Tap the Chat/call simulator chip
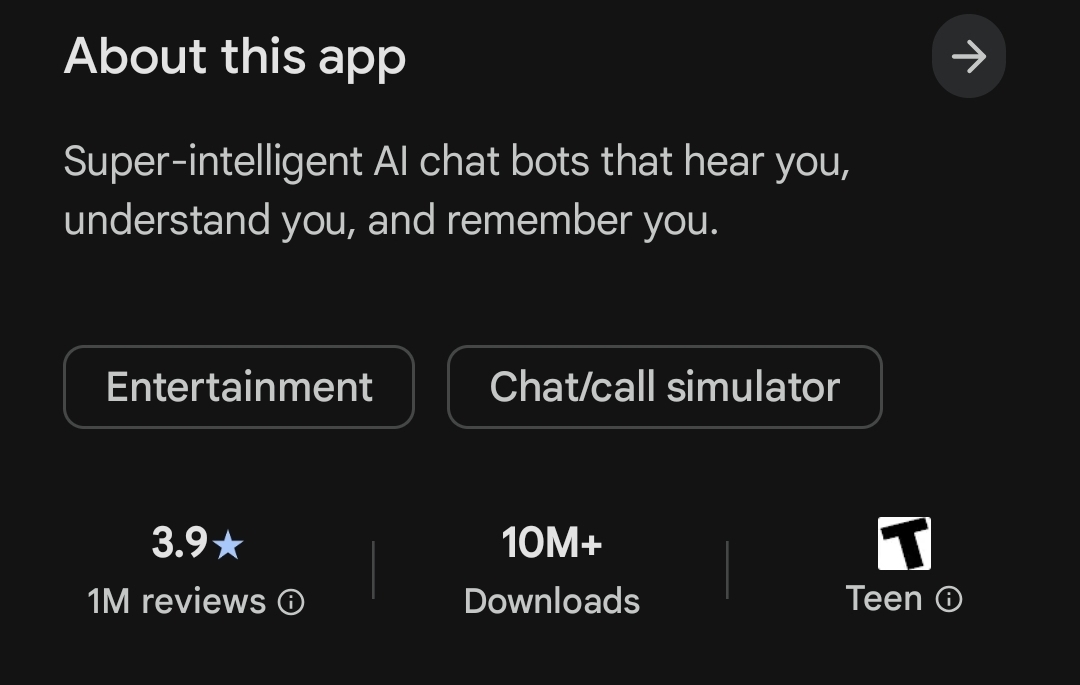The image size is (1080, 685). point(664,387)
